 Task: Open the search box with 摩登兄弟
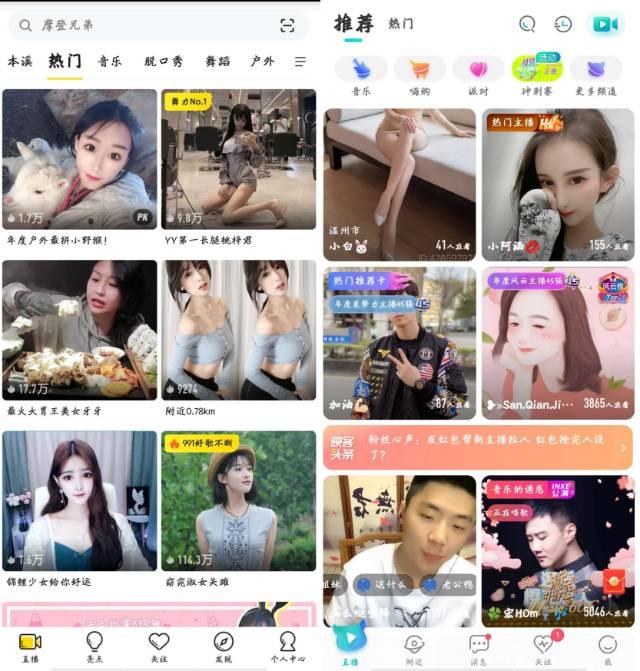click(140, 25)
